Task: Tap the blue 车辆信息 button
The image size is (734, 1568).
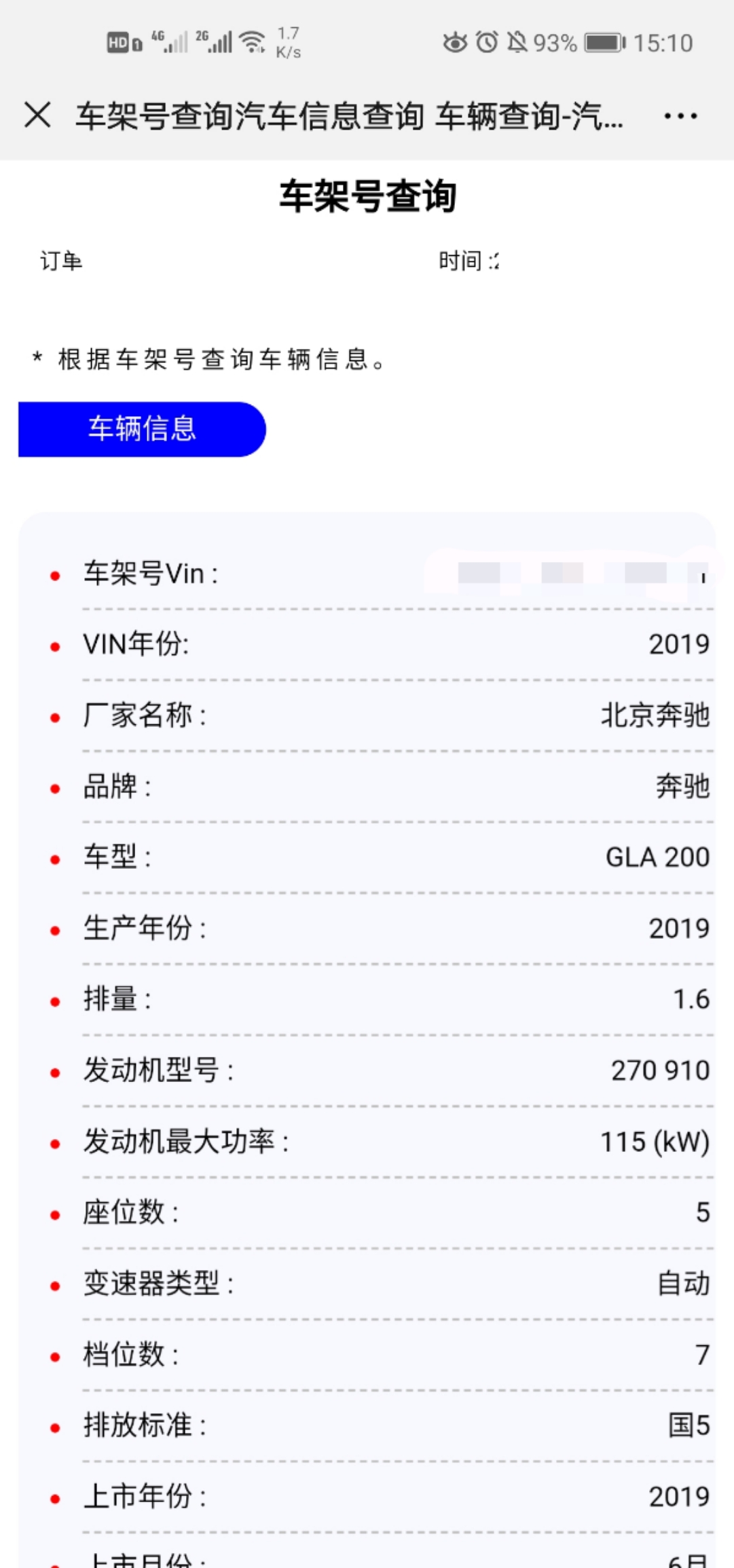Action: [142, 429]
